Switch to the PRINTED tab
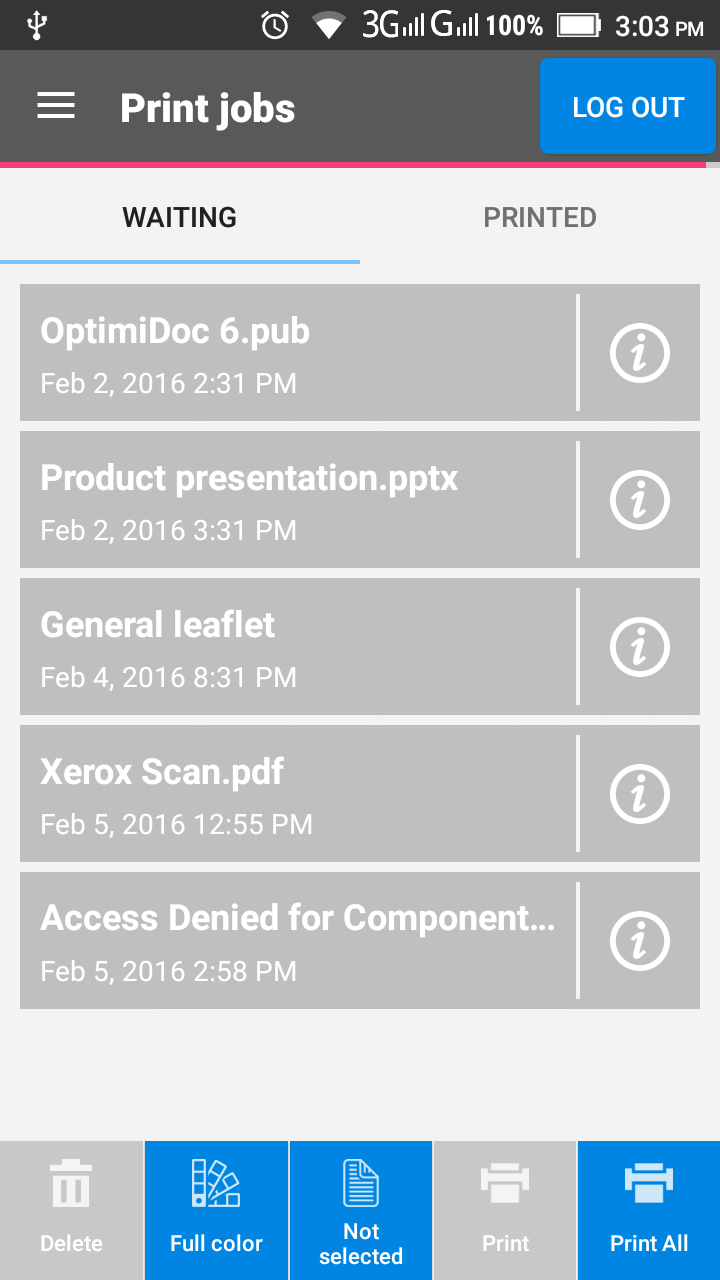The height and width of the screenshot is (1280, 720). point(540,218)
